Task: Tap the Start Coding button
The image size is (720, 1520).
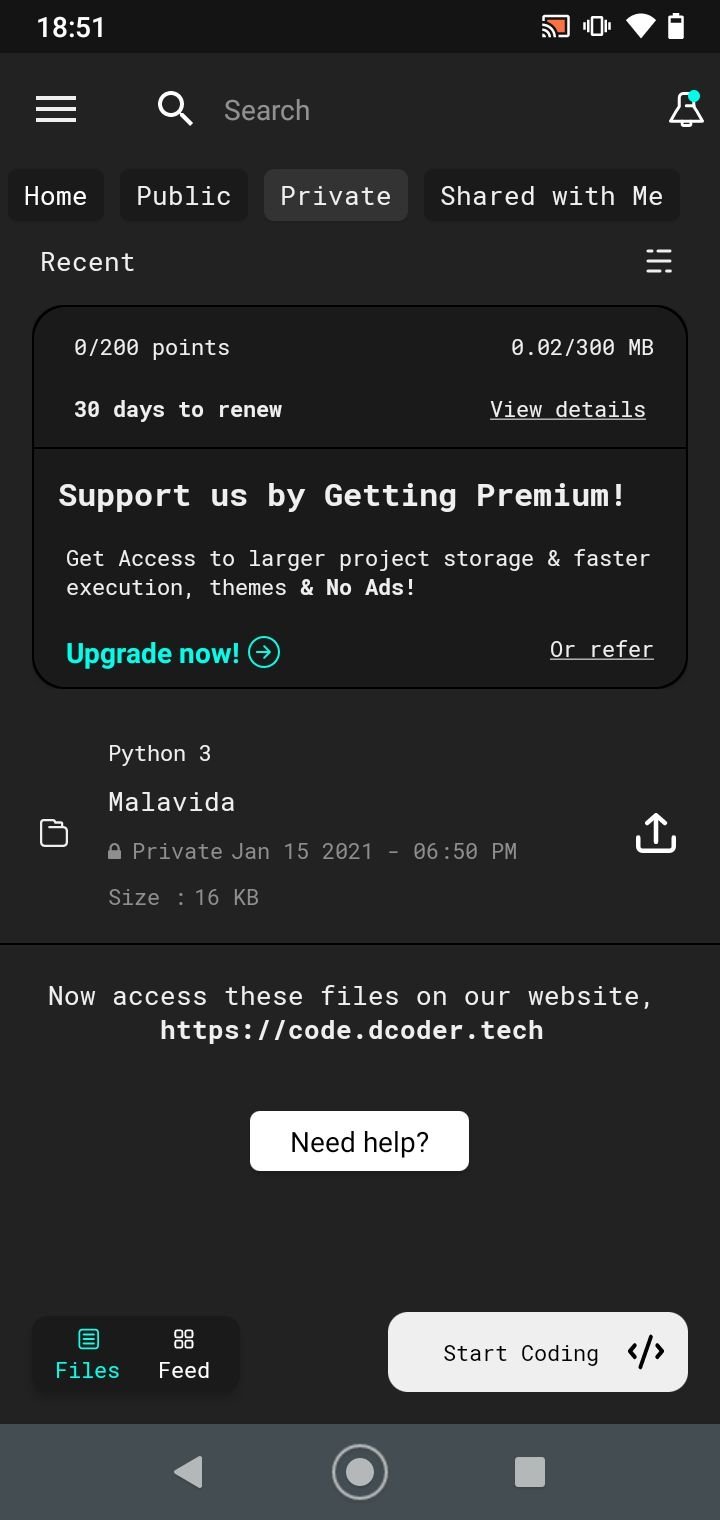Action: pos(538,1352)
